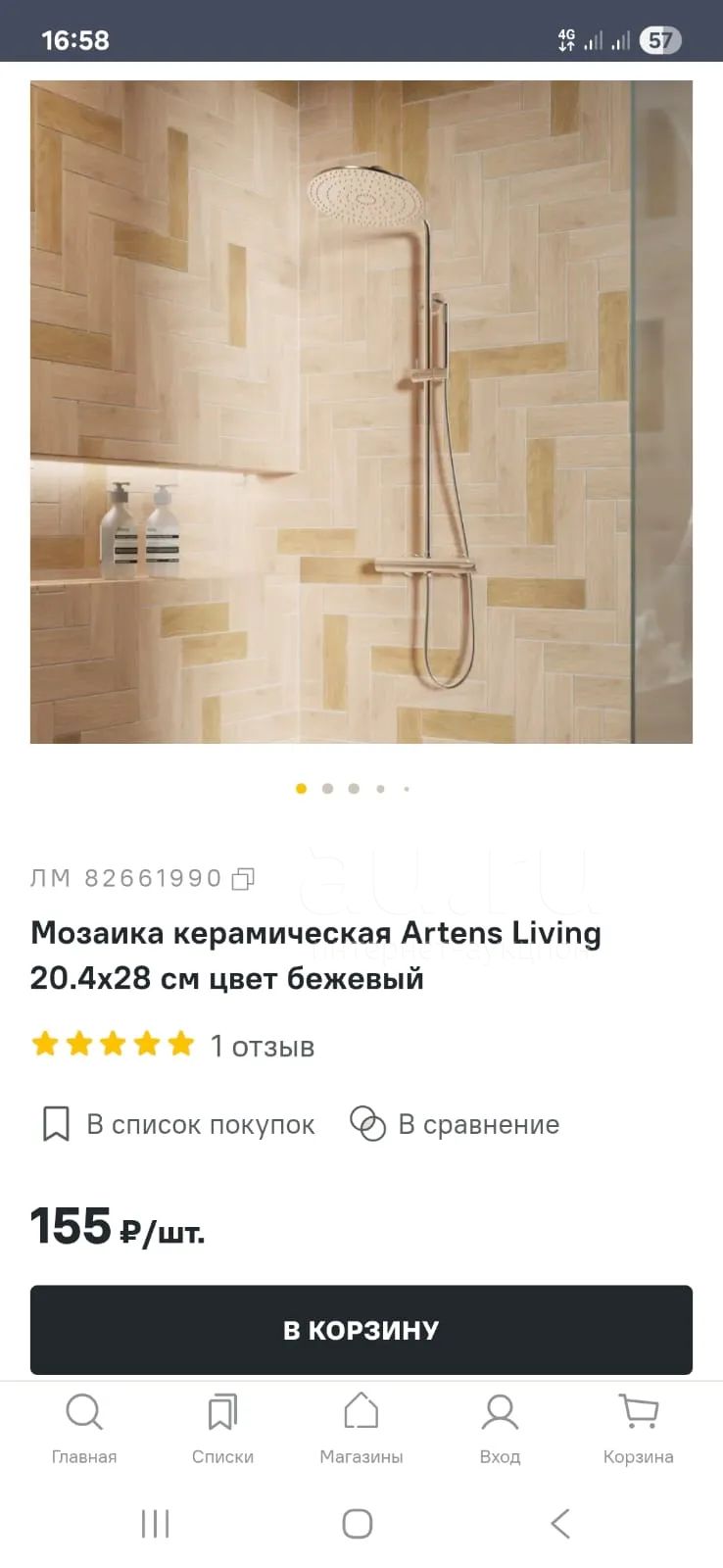
Task: Copy the product article number ЛМ 82661990
Action: (x=243, y=879)
